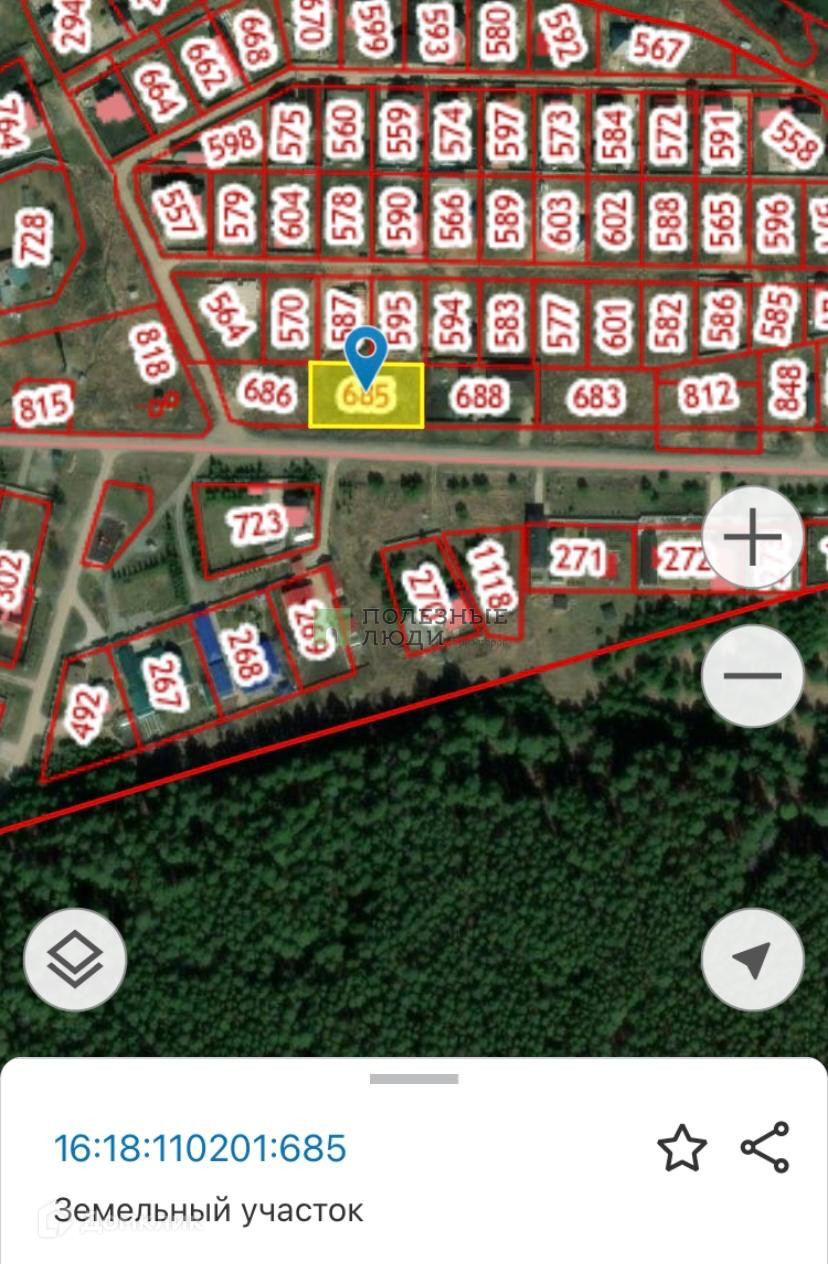Zoom in on the map
The width and height of the screenshot is (828, 1264).
(x=752, y=539)
